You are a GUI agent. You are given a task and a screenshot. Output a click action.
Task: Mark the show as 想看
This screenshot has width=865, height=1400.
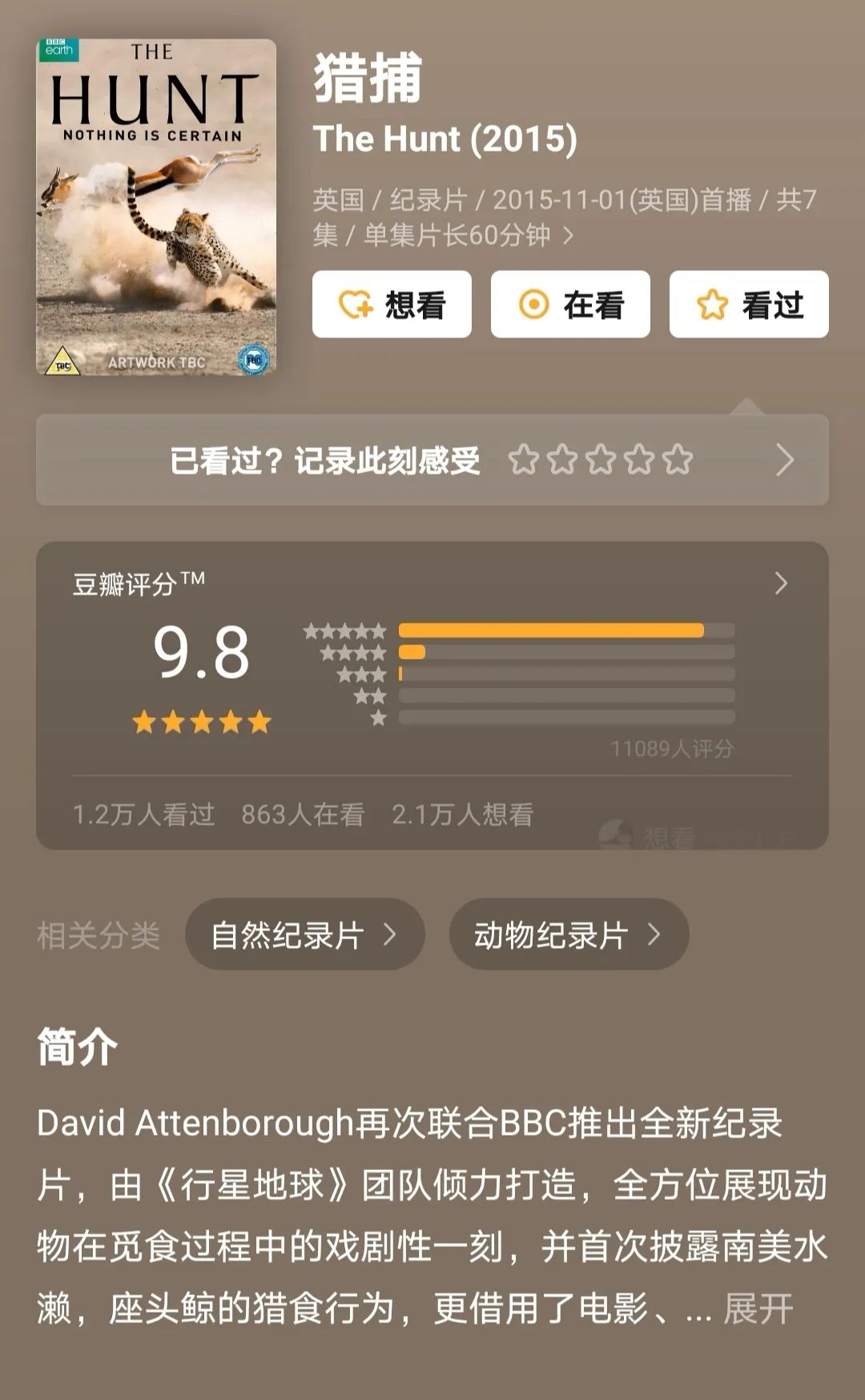pos(392,305)
